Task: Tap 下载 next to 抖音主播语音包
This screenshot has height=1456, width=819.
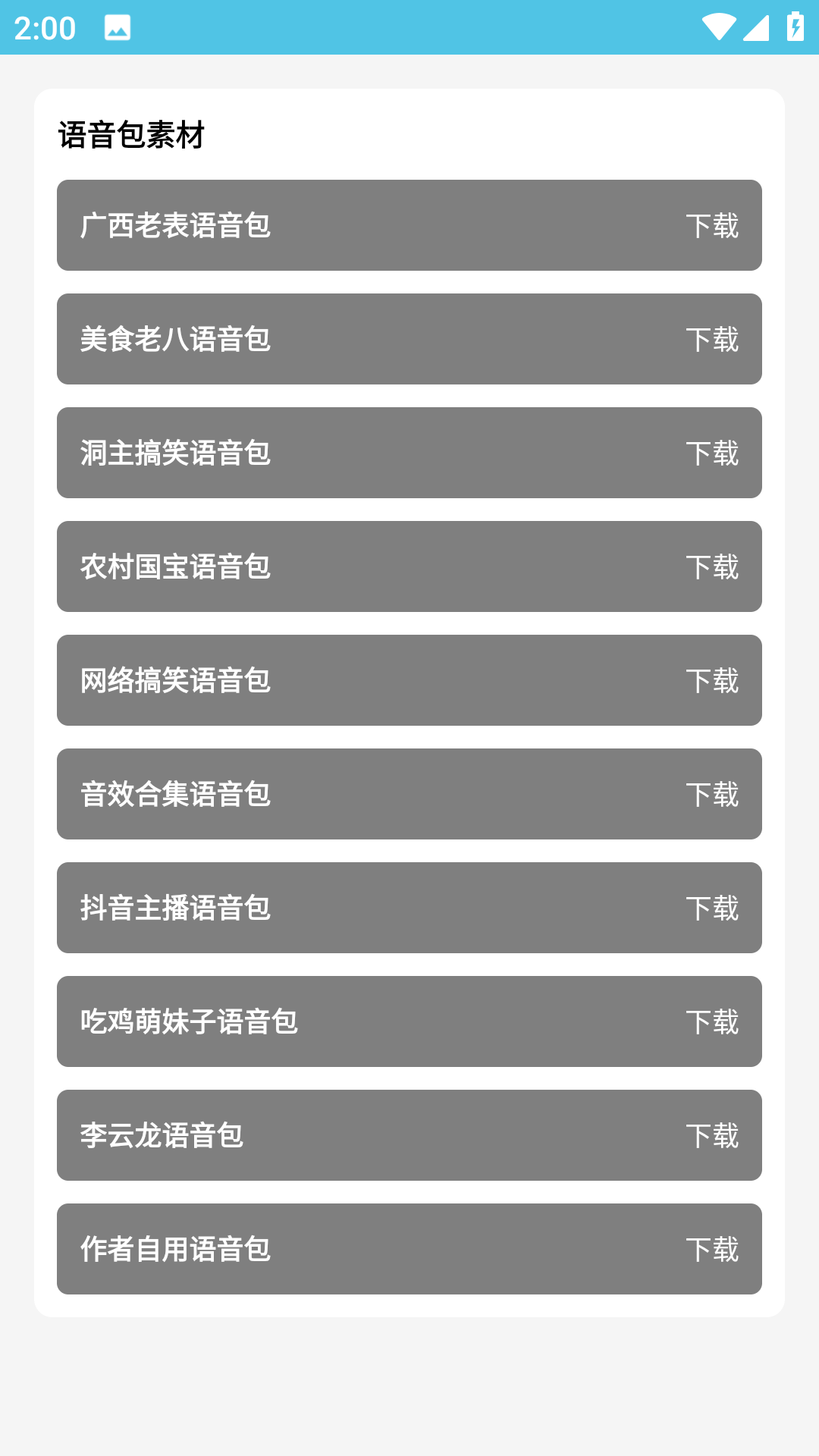Action: point(711,908)
